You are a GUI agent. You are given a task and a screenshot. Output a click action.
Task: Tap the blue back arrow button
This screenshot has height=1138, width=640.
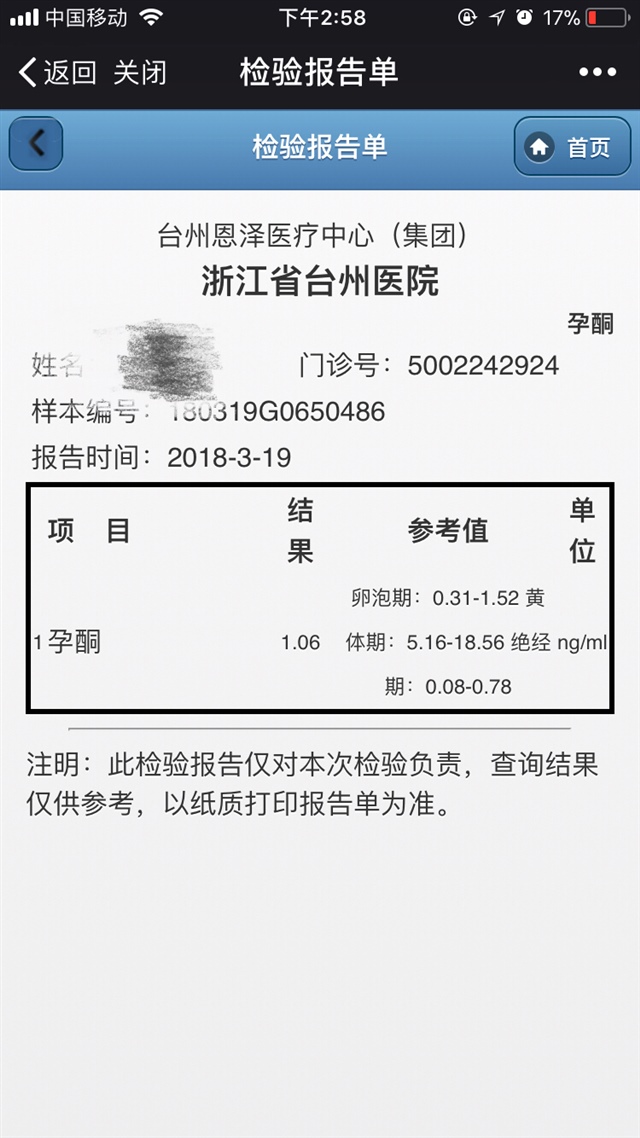(37, 145)
